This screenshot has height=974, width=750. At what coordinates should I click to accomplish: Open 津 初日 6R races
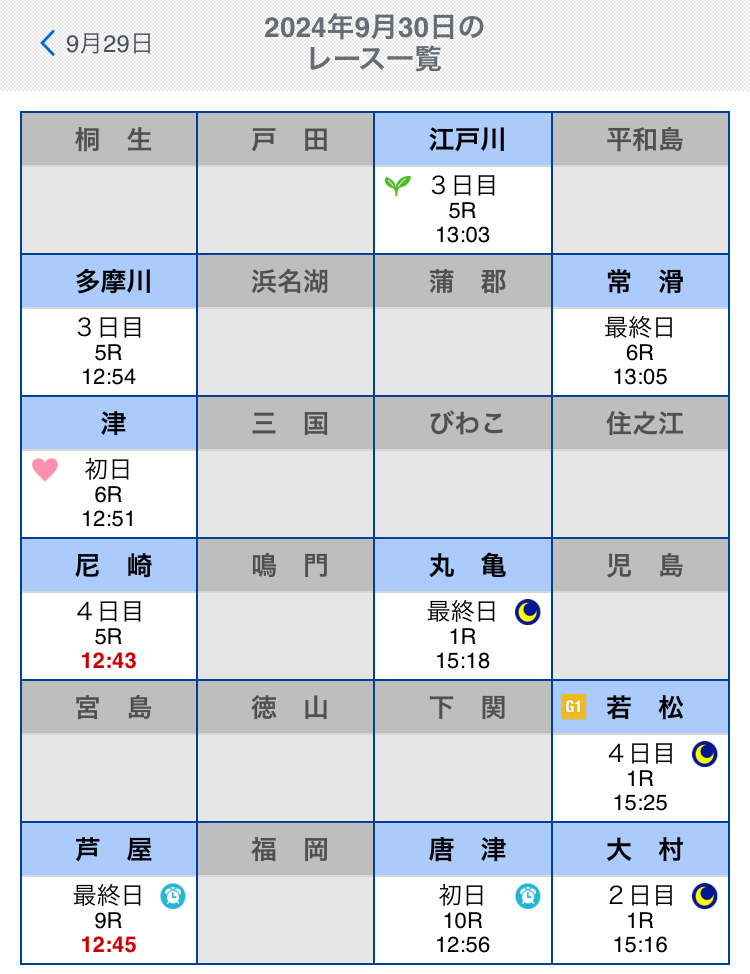(x=108, y=493)
